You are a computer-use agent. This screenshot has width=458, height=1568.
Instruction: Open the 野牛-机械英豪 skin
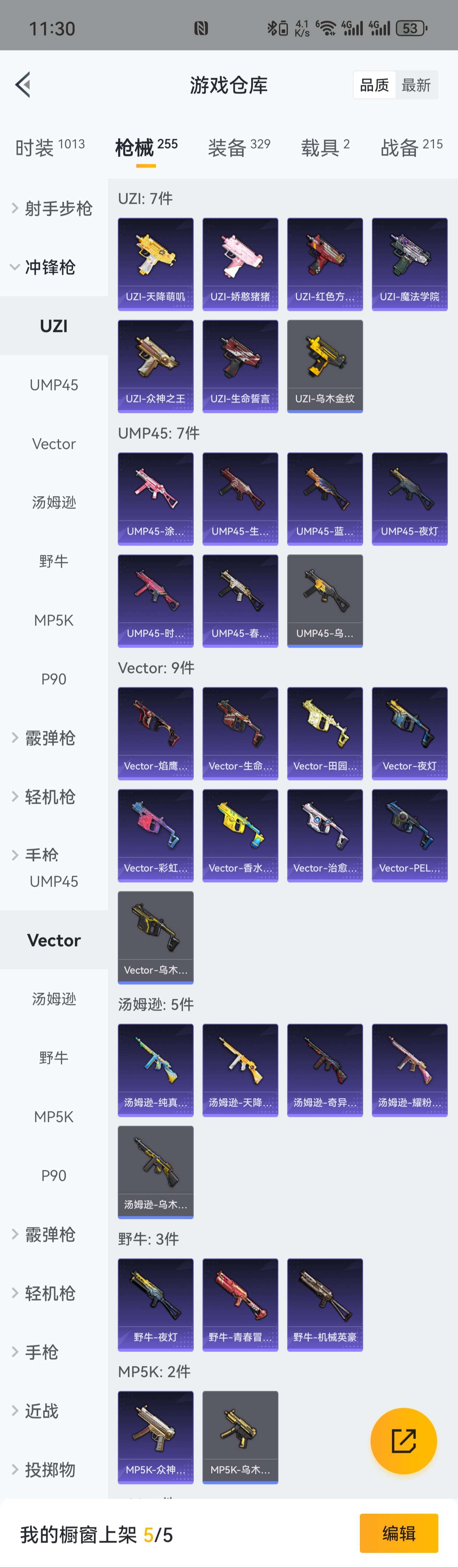(325, 1304)
